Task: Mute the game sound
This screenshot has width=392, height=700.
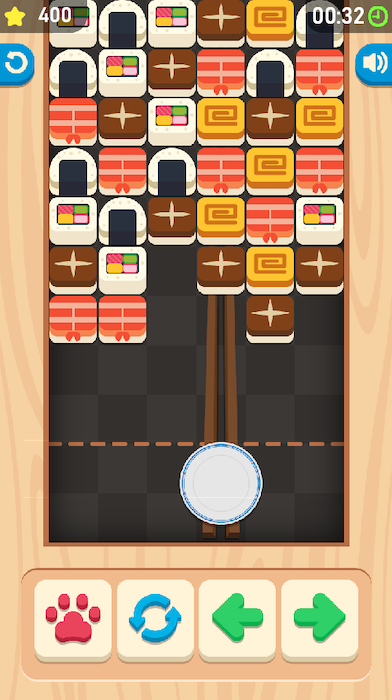Action: tap(374, 64)
